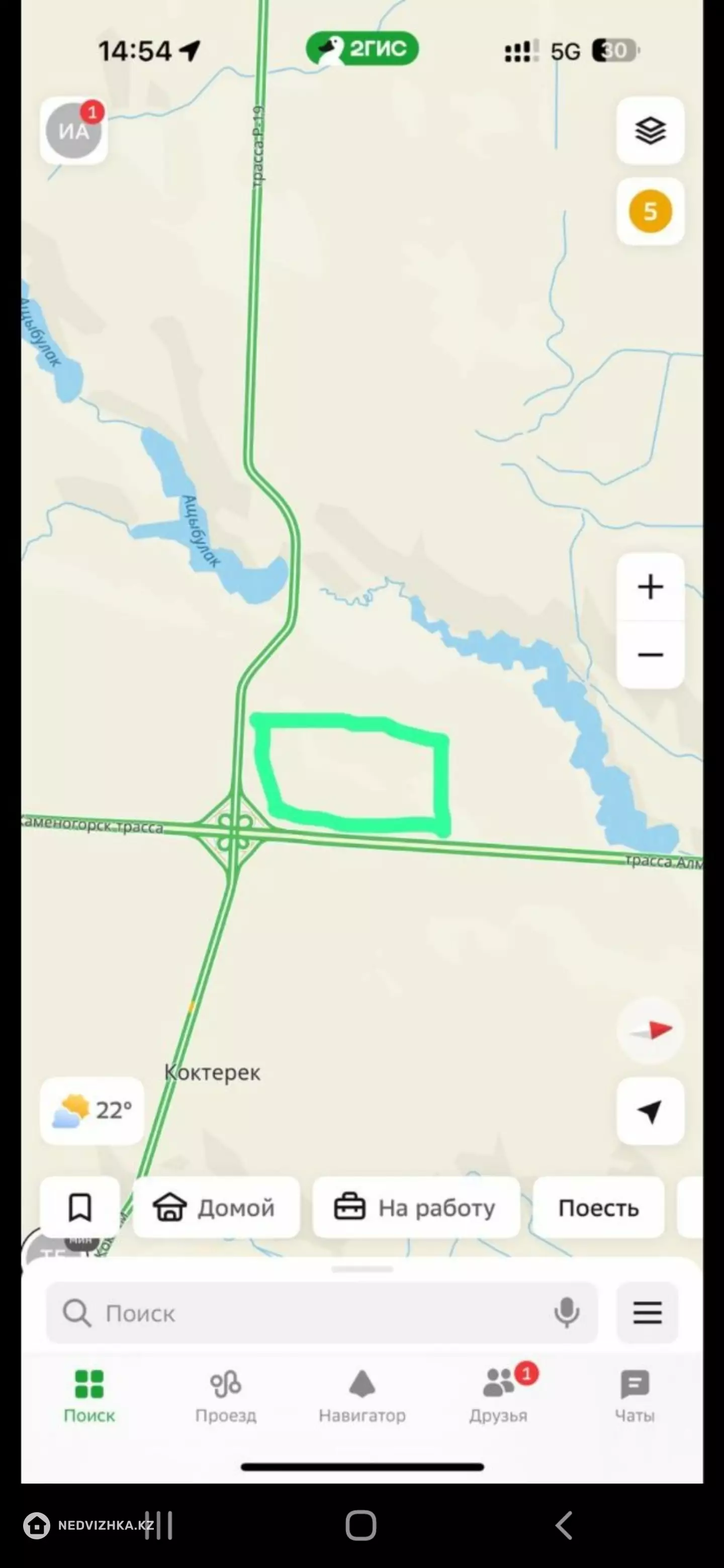Zoom in on the map
This screenshot has height=1568, width=724.
coord(650,587)
